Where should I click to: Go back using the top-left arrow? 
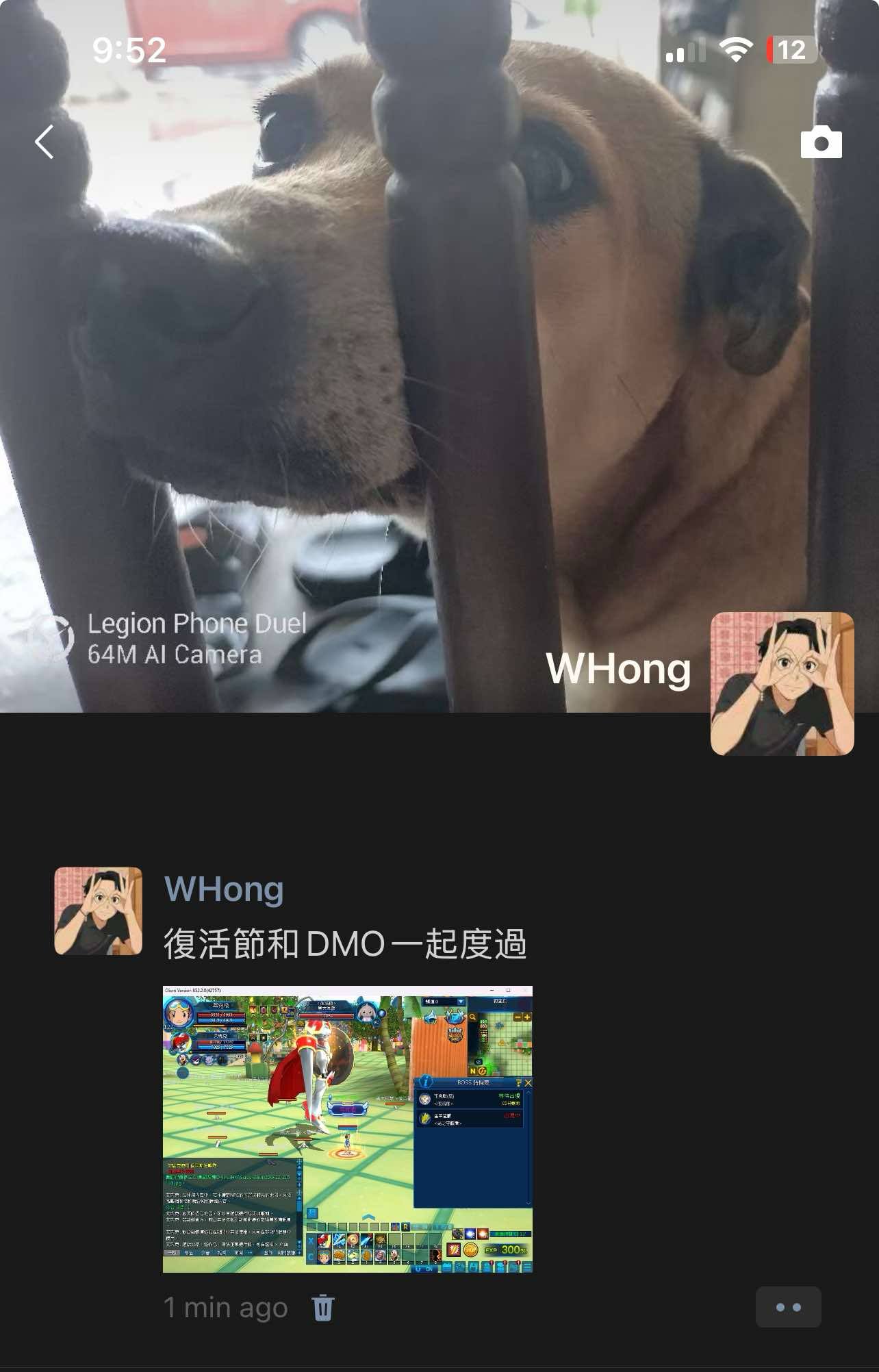pos(44,142)
